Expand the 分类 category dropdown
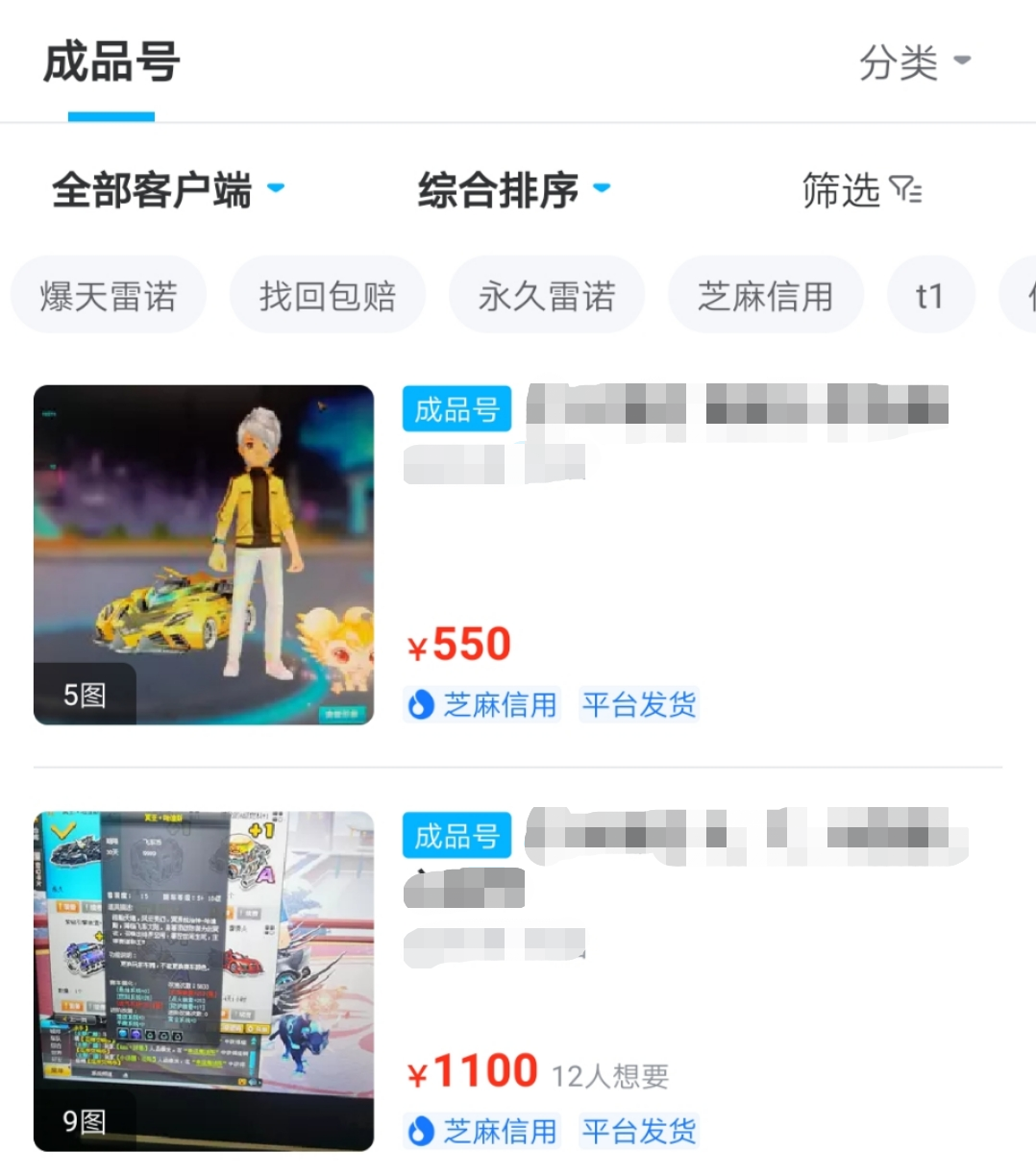The image size is (1036, 1176). (914, 63)
